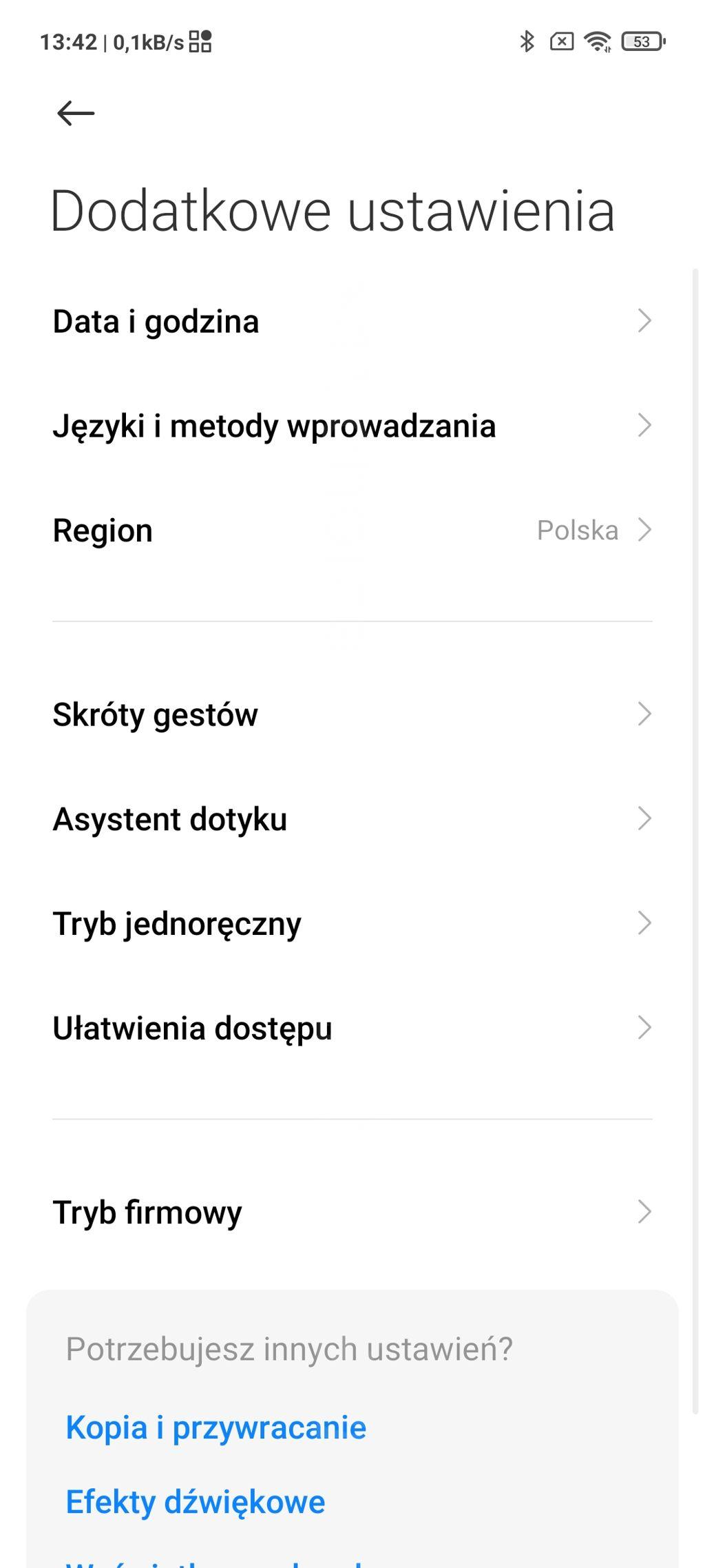Open Tryb jednoręczny settings
705x1568 pixels.
[351, 924]
